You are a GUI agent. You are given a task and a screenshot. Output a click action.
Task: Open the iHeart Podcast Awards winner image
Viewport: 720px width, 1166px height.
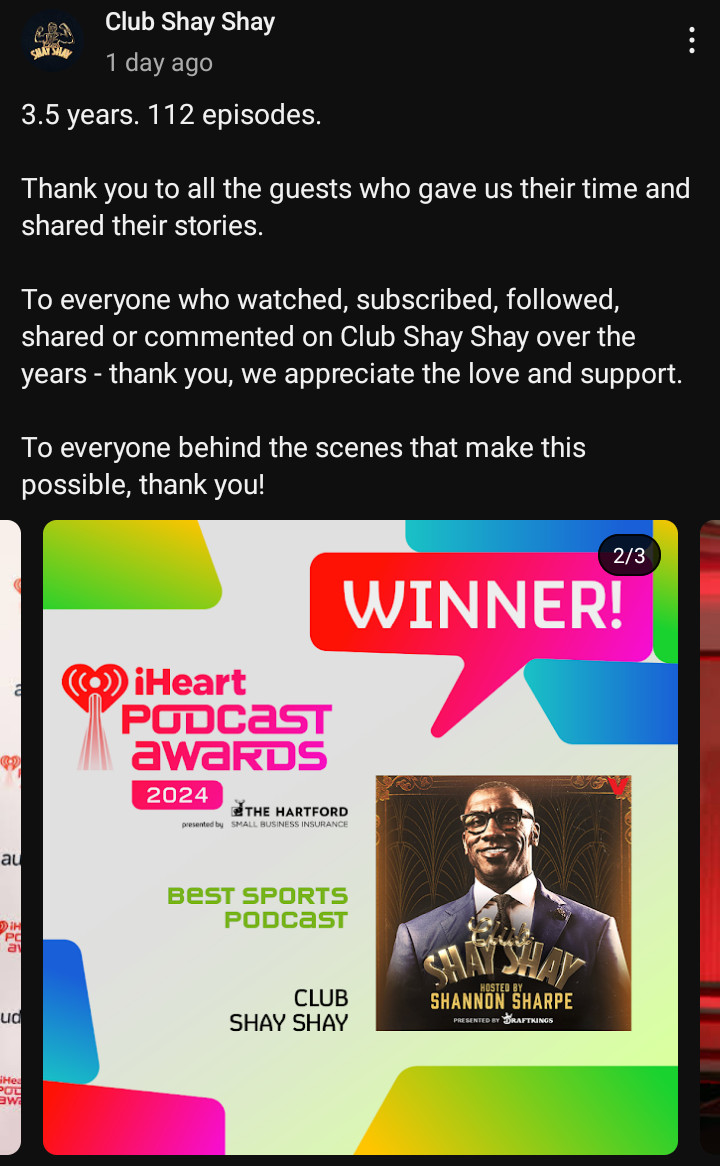pyautogui.click(x=360, y=836)
